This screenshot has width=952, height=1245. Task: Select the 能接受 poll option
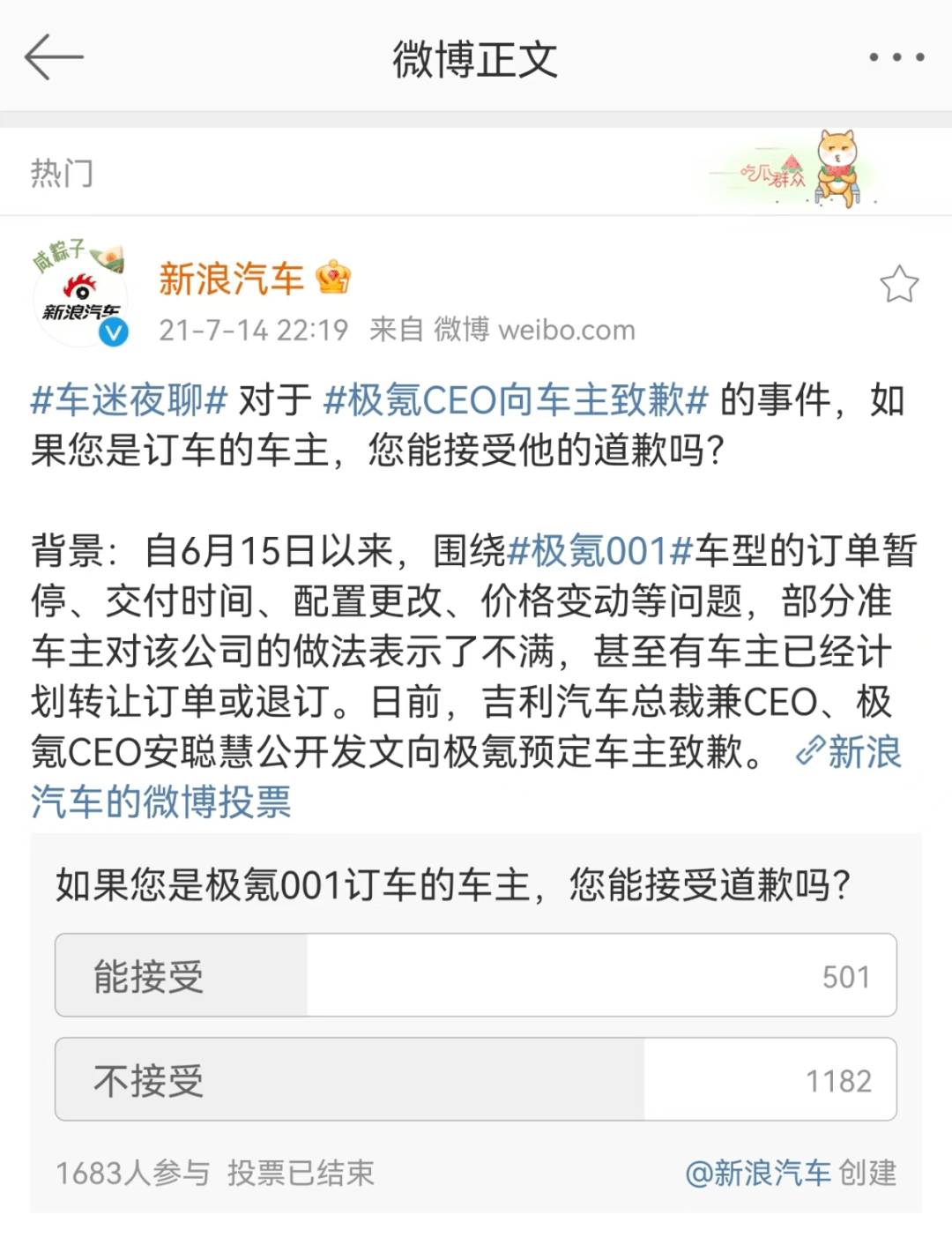[x=475, y=975]
